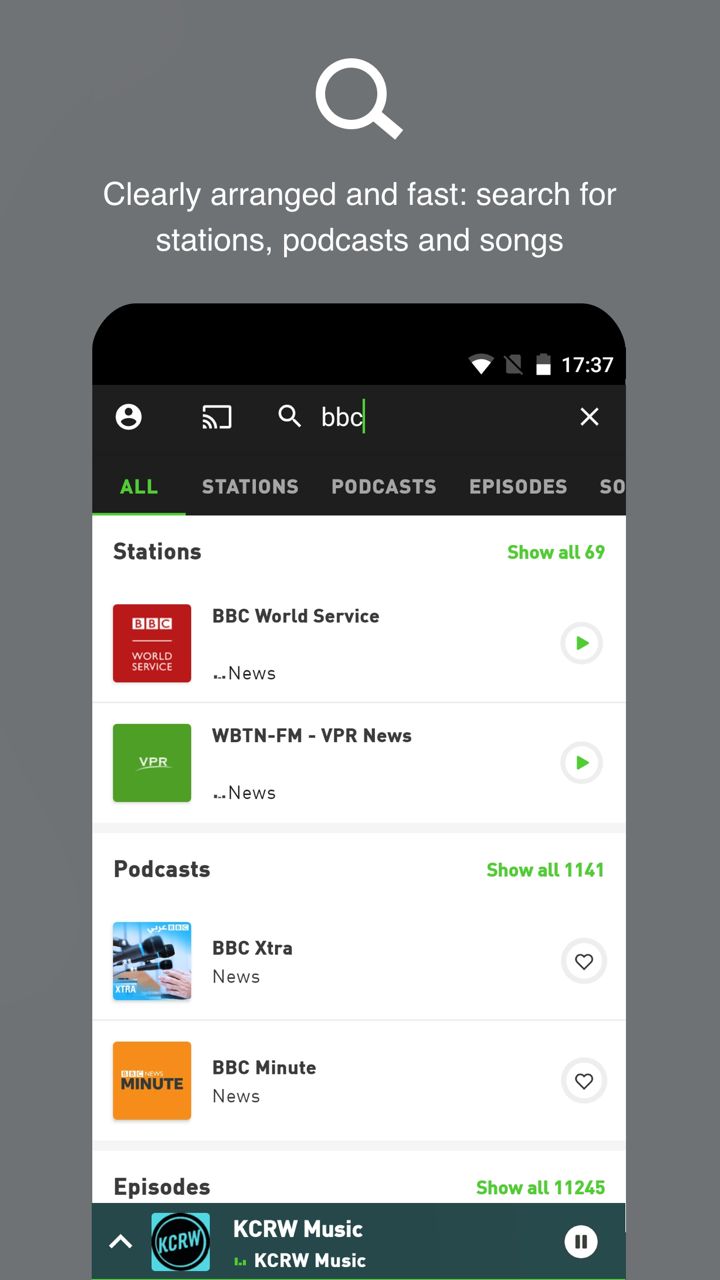Expand the mini player with the chevron
720x1280 pixels.
(x=120, y=1241)
